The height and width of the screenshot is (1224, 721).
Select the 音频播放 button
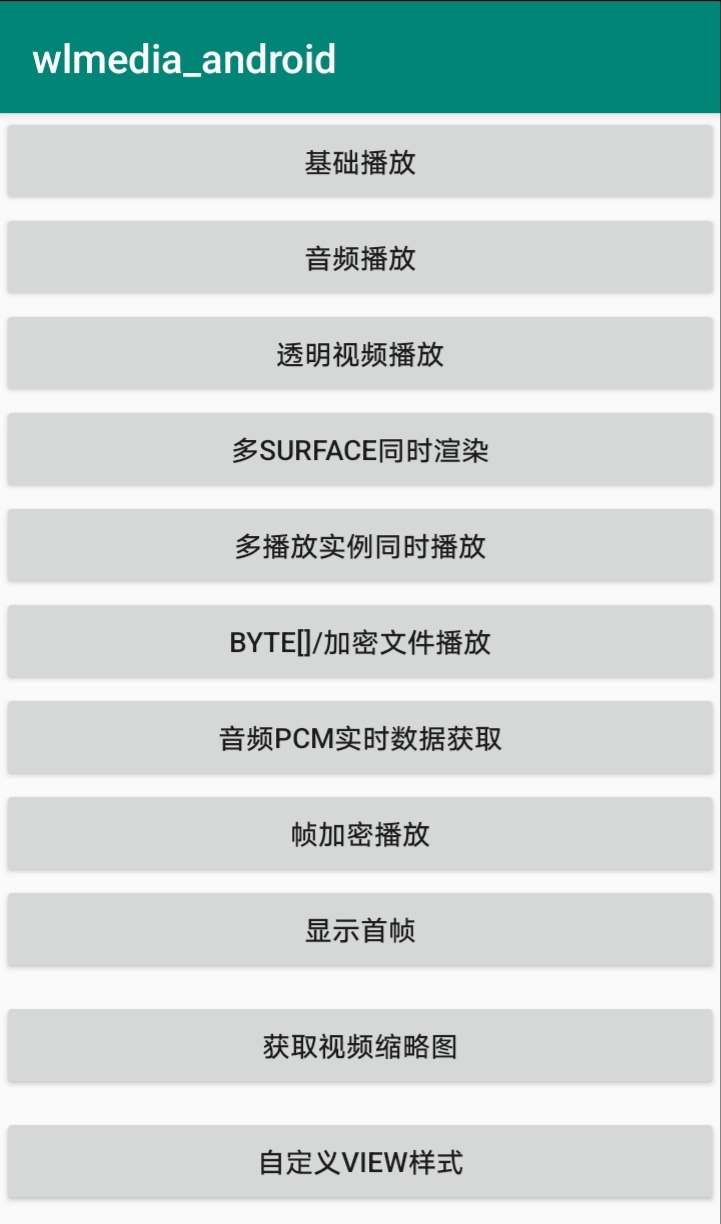click(x=360, y=258)
